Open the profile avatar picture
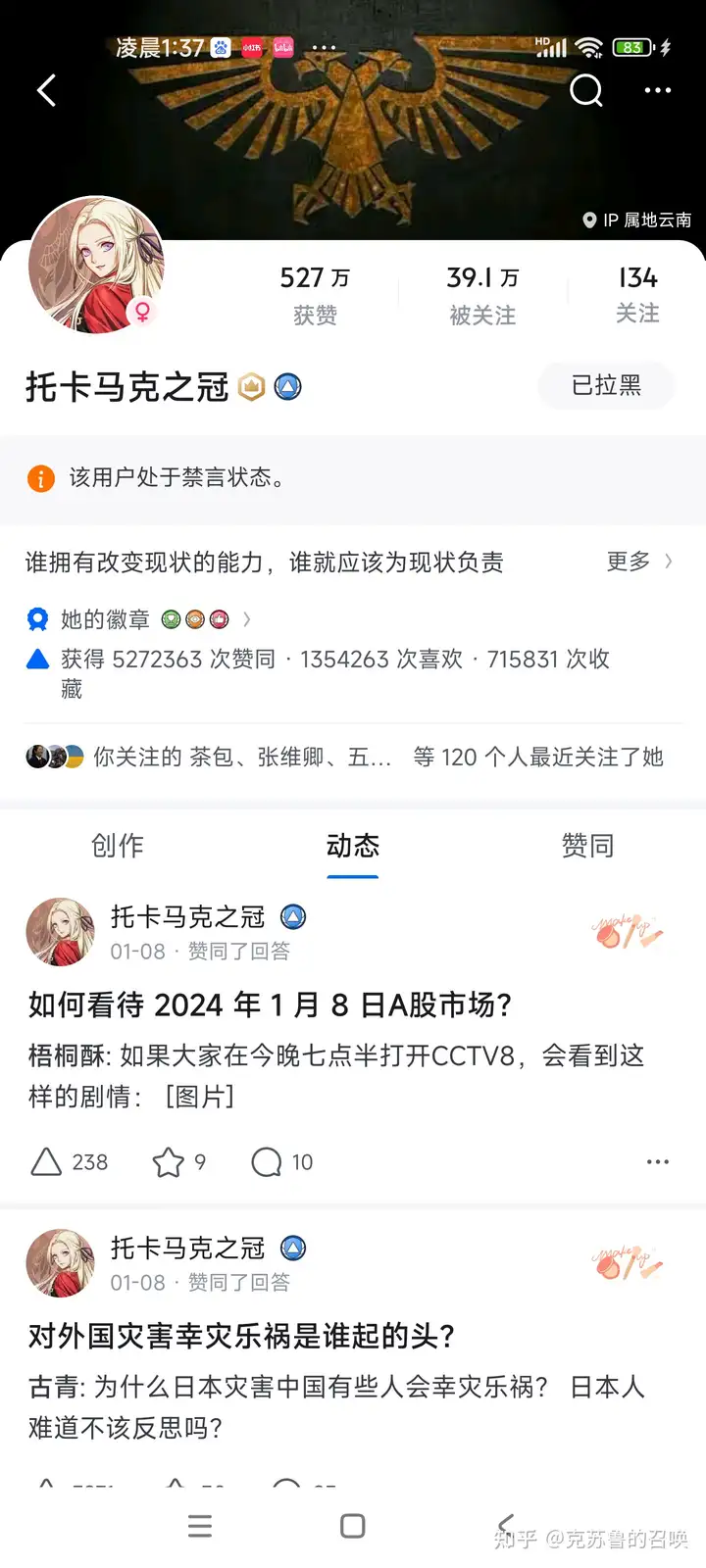This screenshot has width=706, height=1568. (x=96, y=265)
